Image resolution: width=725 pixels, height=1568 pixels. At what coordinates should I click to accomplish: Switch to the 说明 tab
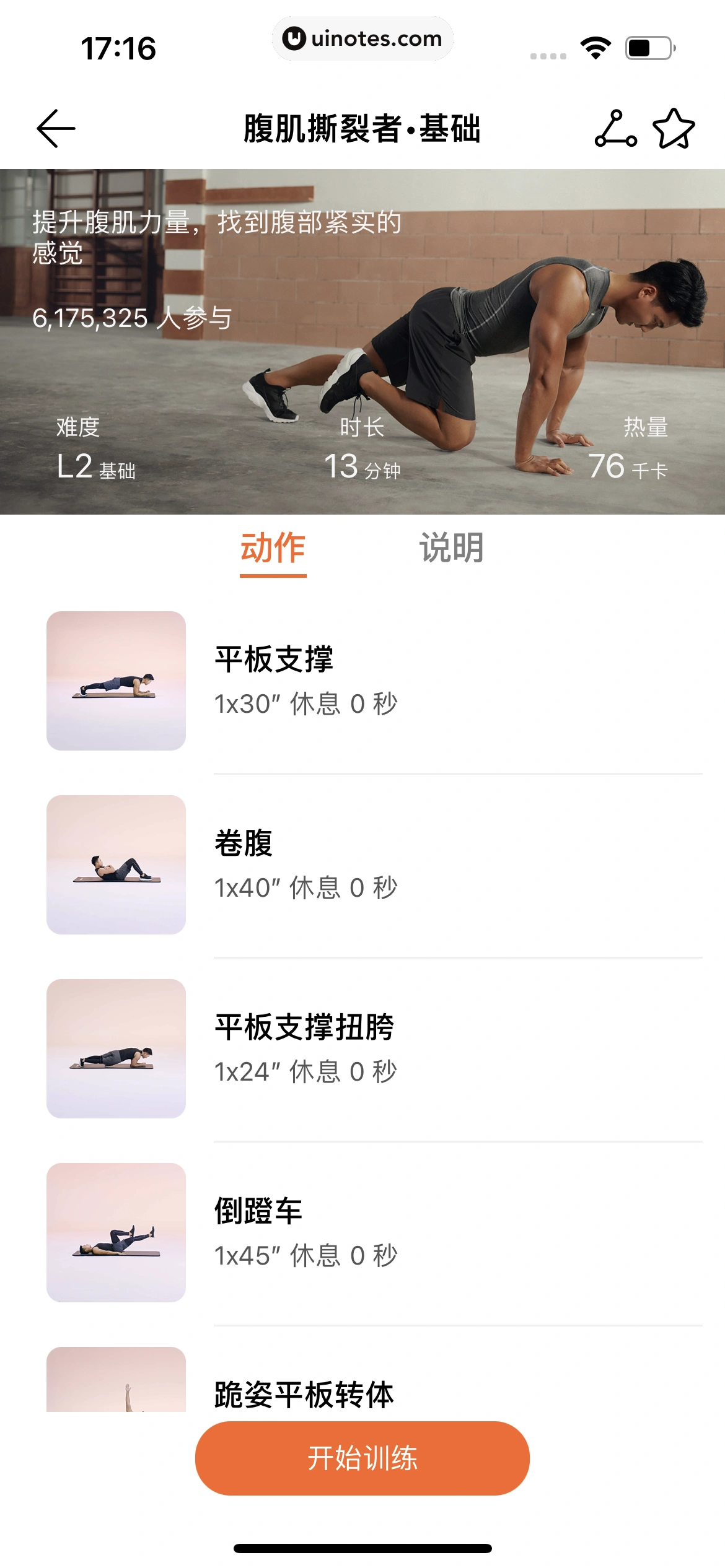pyautogui.click(x=452, y=549)
